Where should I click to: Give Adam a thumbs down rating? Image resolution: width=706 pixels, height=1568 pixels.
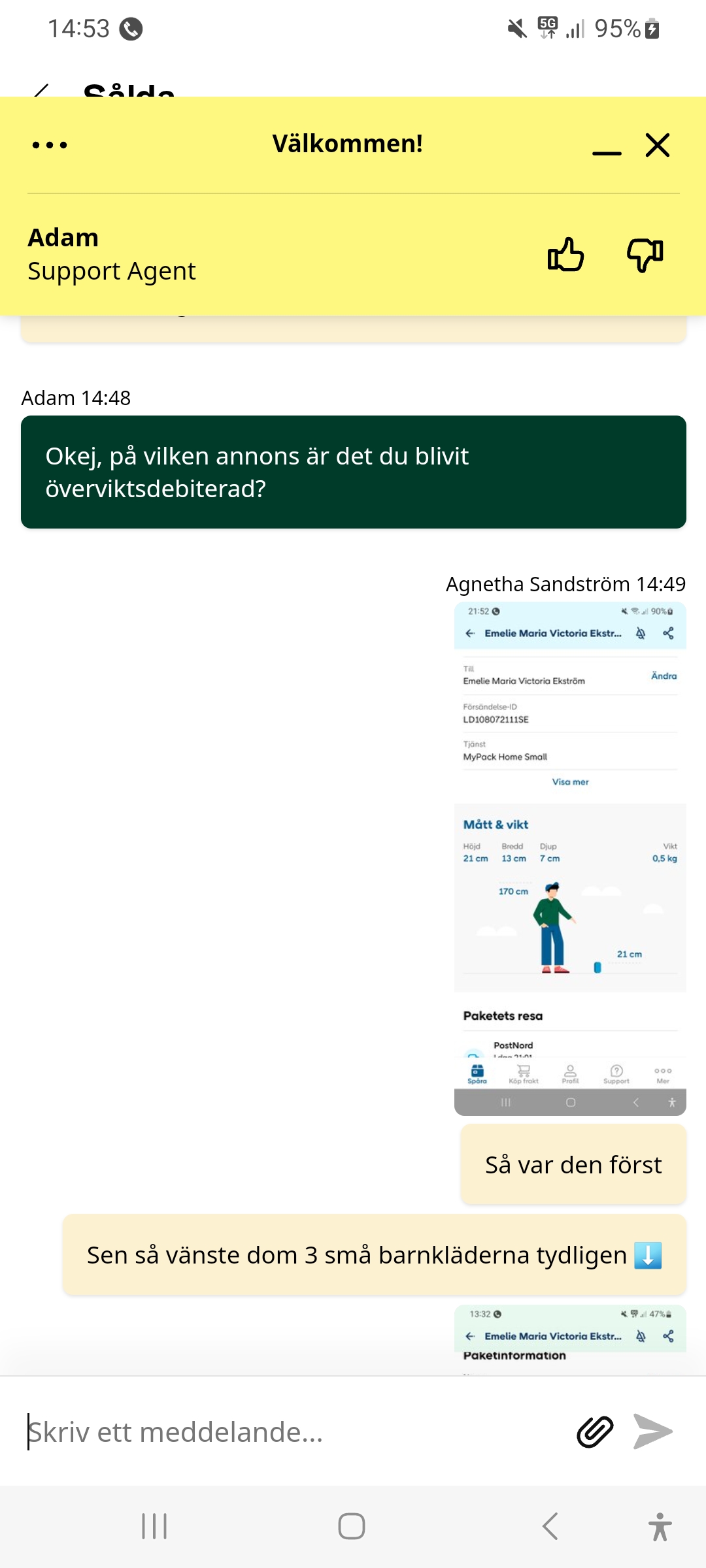(645, 254)
